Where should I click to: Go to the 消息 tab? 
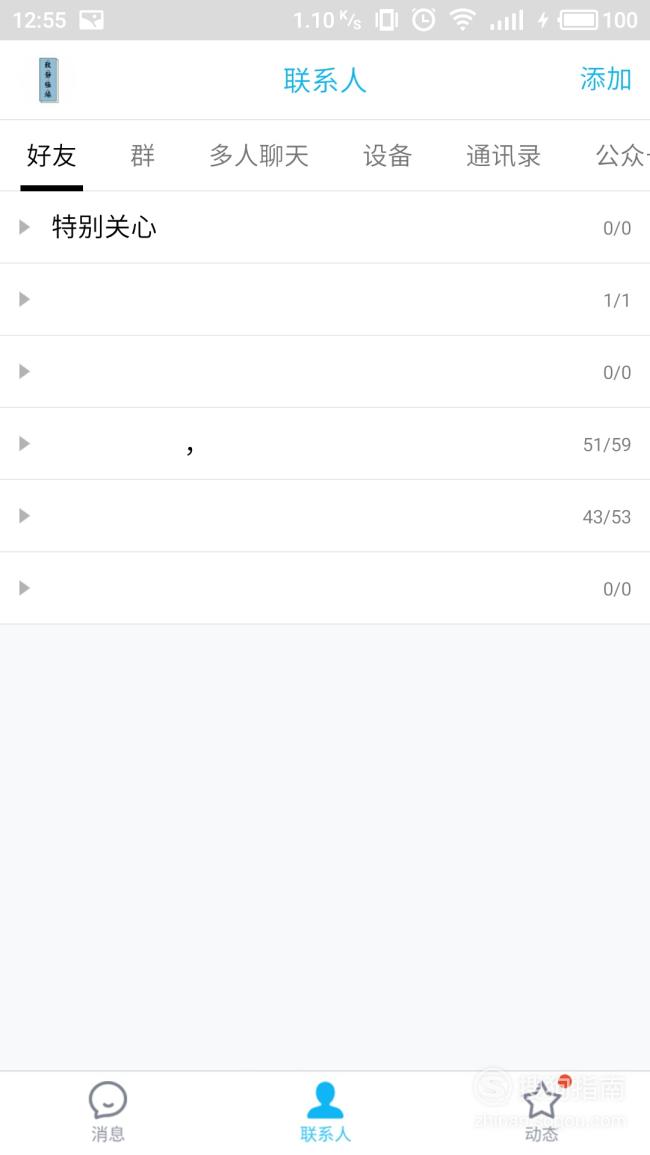coord(108,1111)
